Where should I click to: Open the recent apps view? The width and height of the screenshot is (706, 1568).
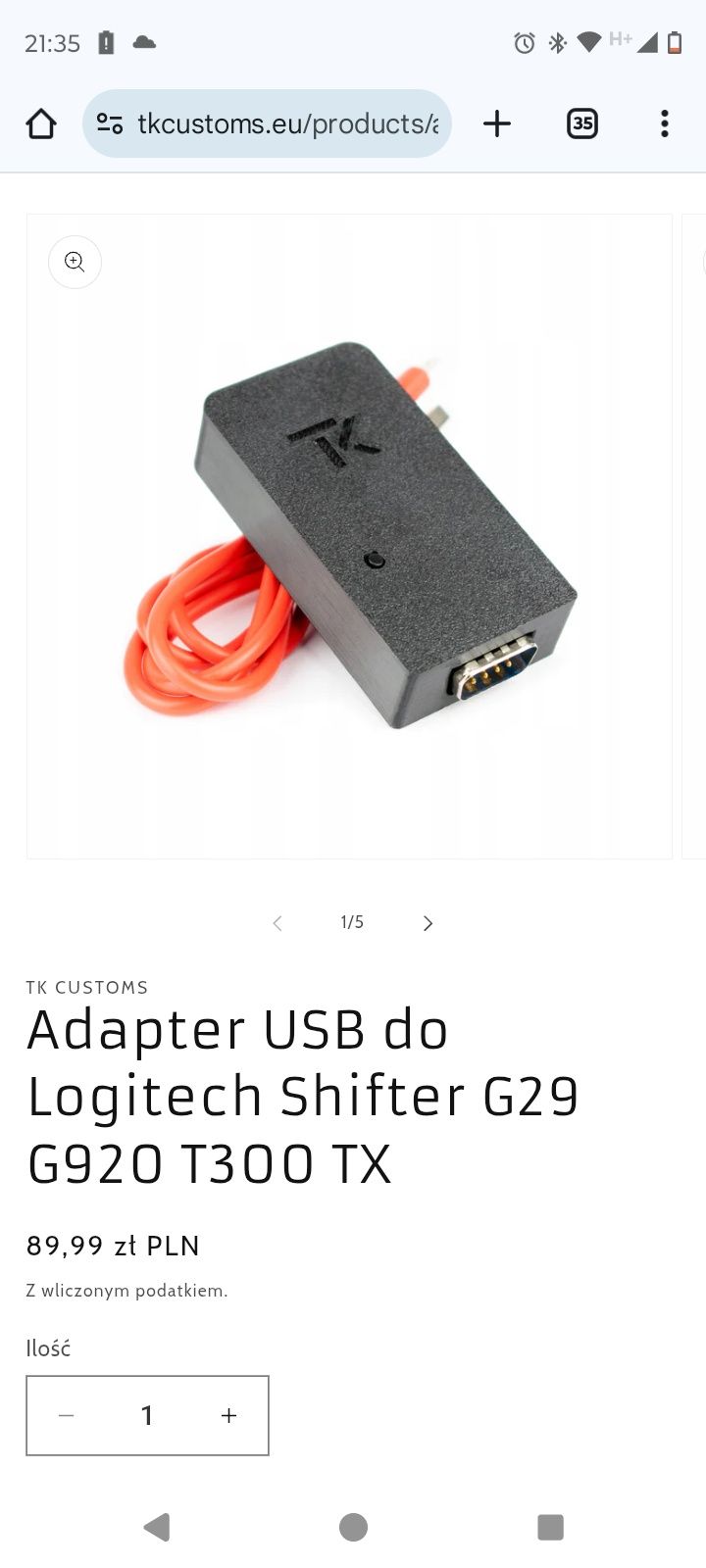550,1527
